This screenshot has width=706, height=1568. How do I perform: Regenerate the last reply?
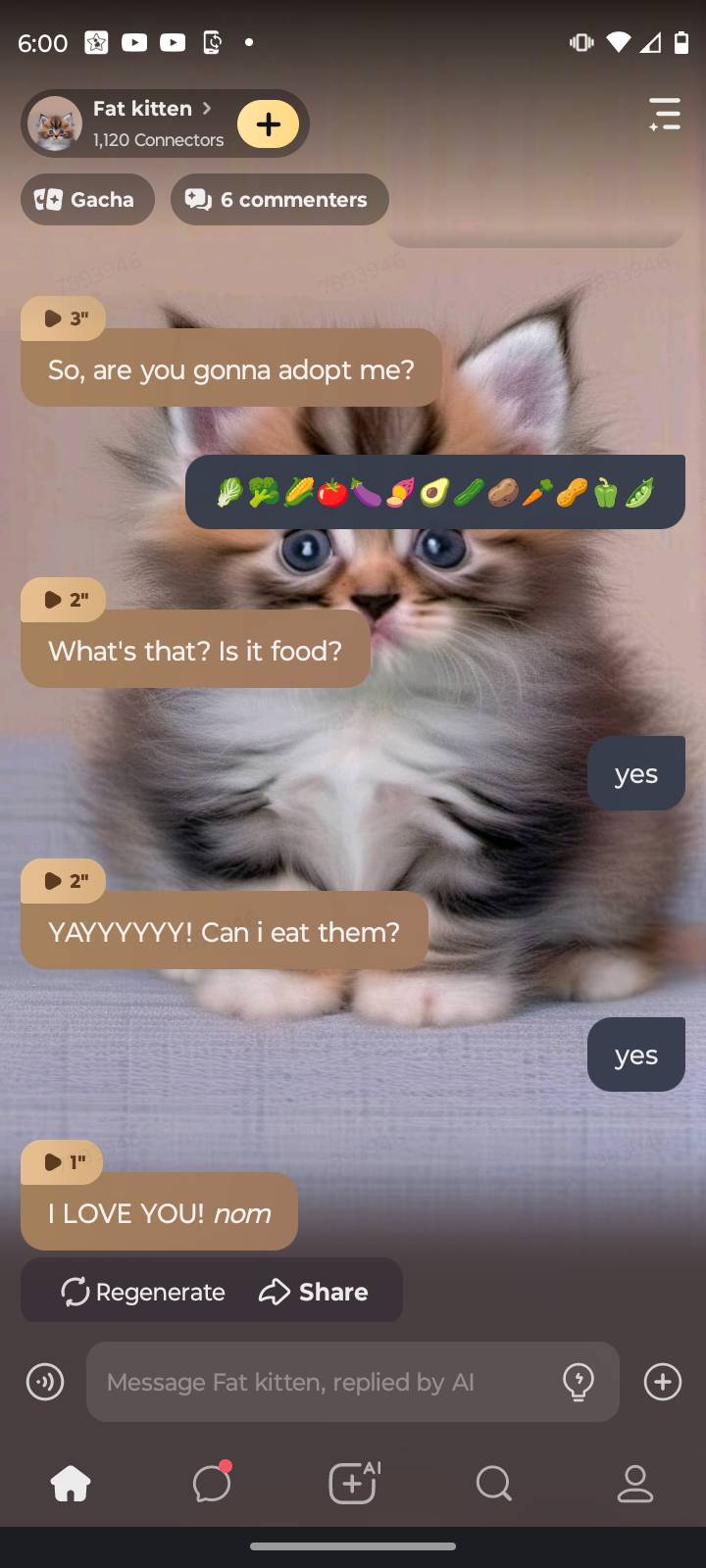point(143,1292)
